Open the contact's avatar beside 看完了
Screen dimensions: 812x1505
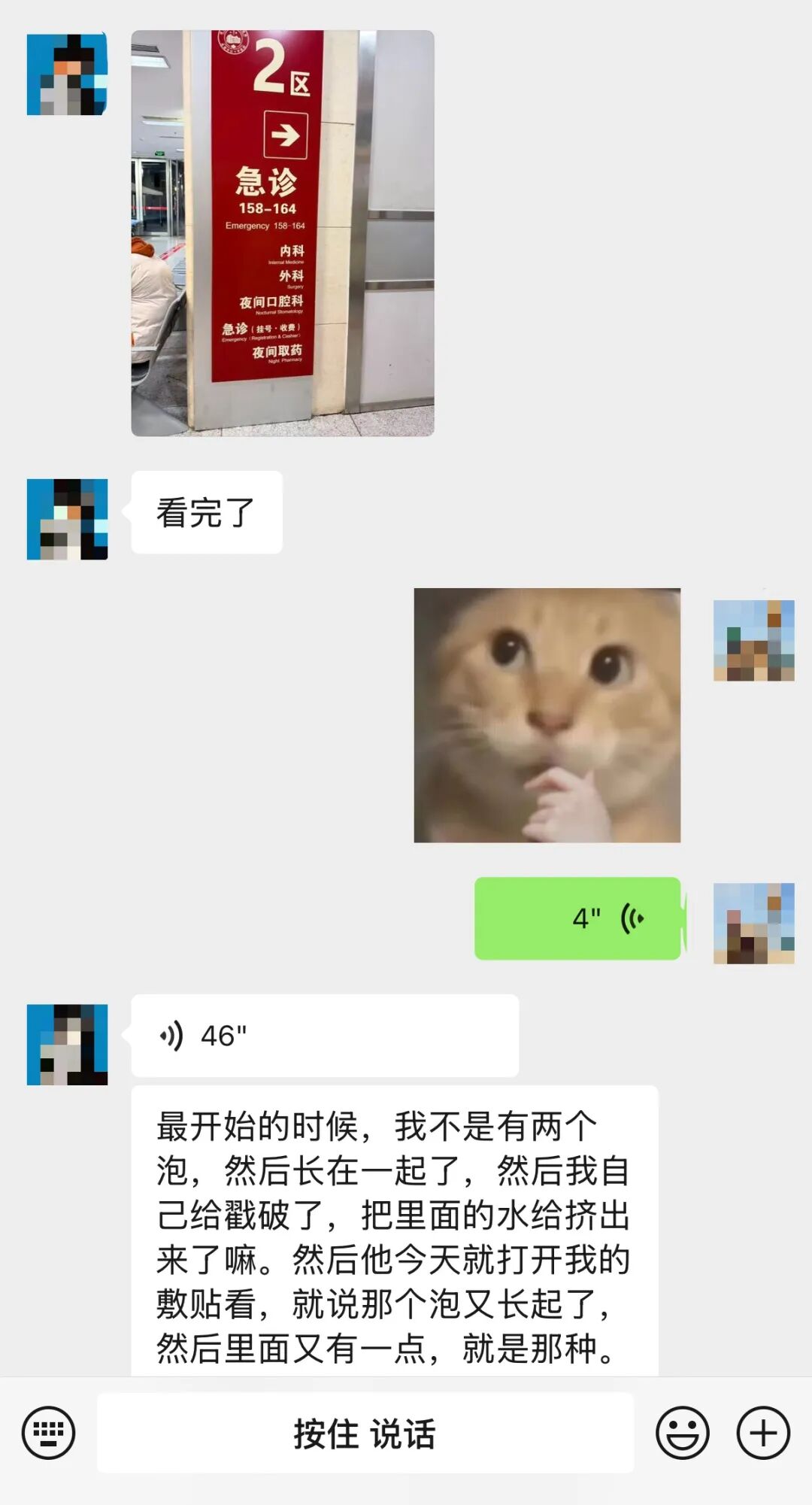[67, 519]
